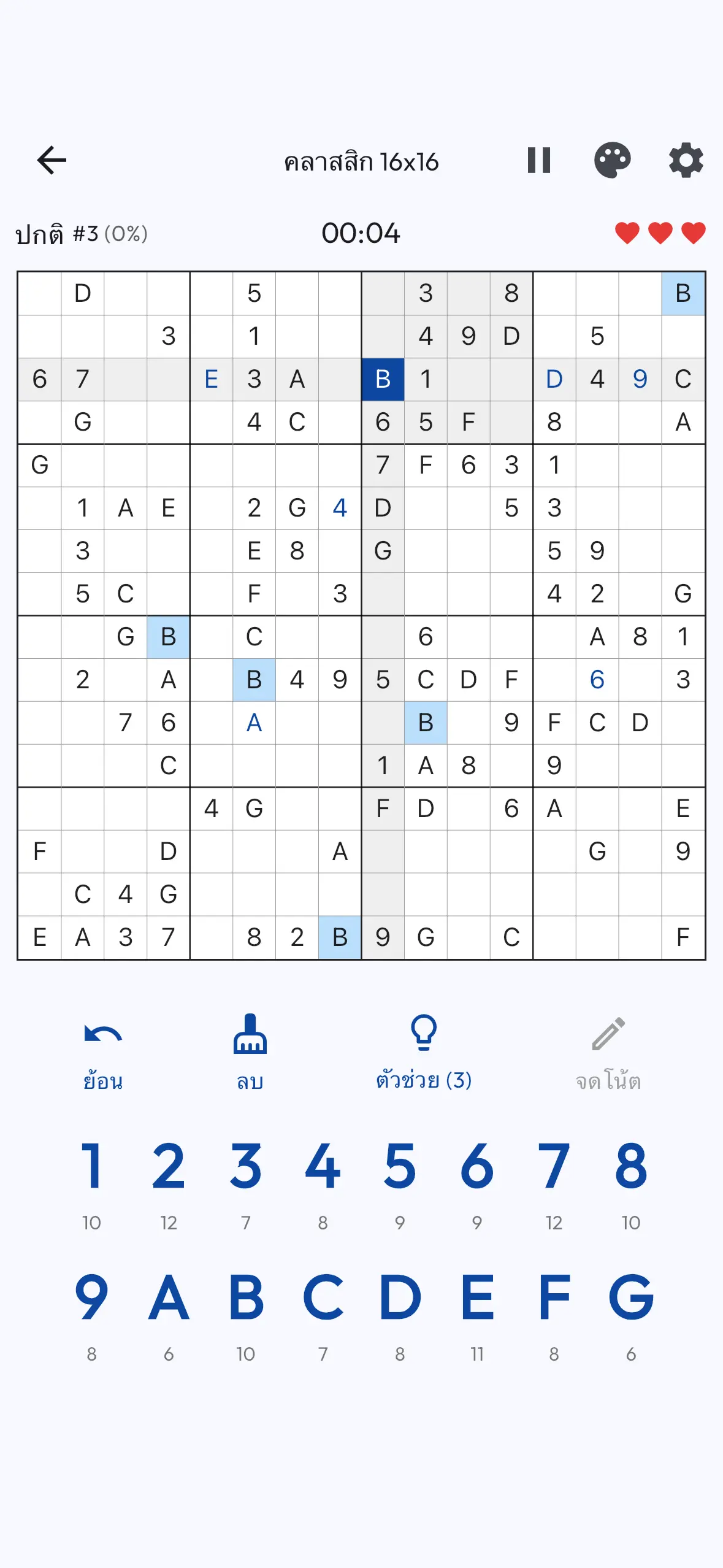Go back with the arrow icon

[x=52, y=161]
